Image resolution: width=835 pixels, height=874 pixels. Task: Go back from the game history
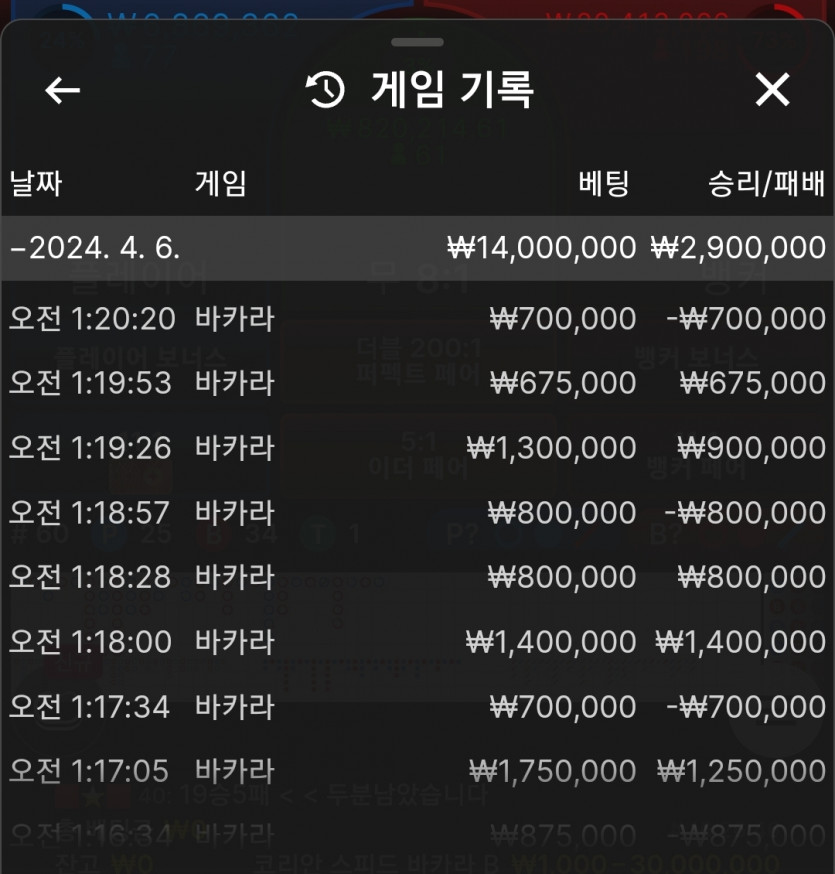pos(62,90)
